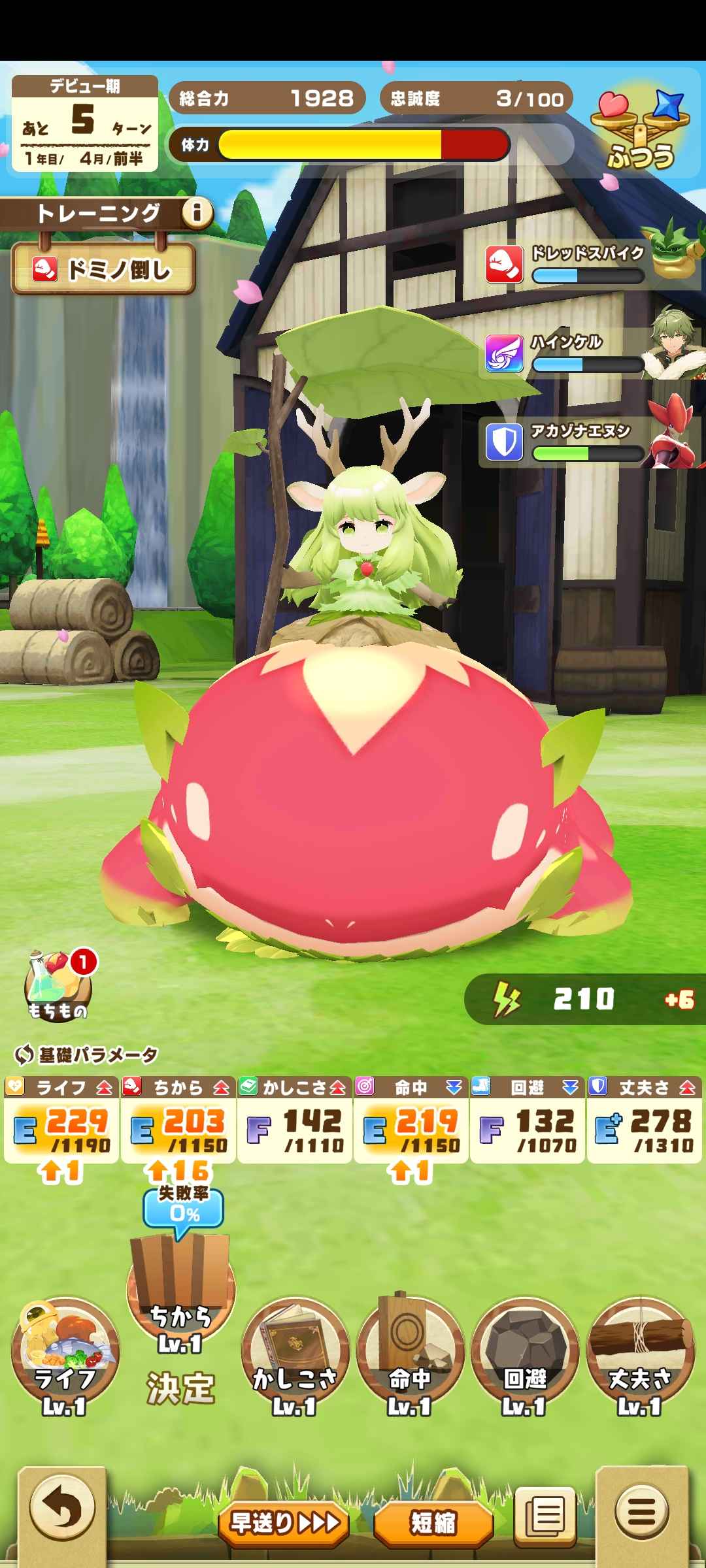
Task: Open the training info icon
Action: pyautogui.click(x=197, y=212)
